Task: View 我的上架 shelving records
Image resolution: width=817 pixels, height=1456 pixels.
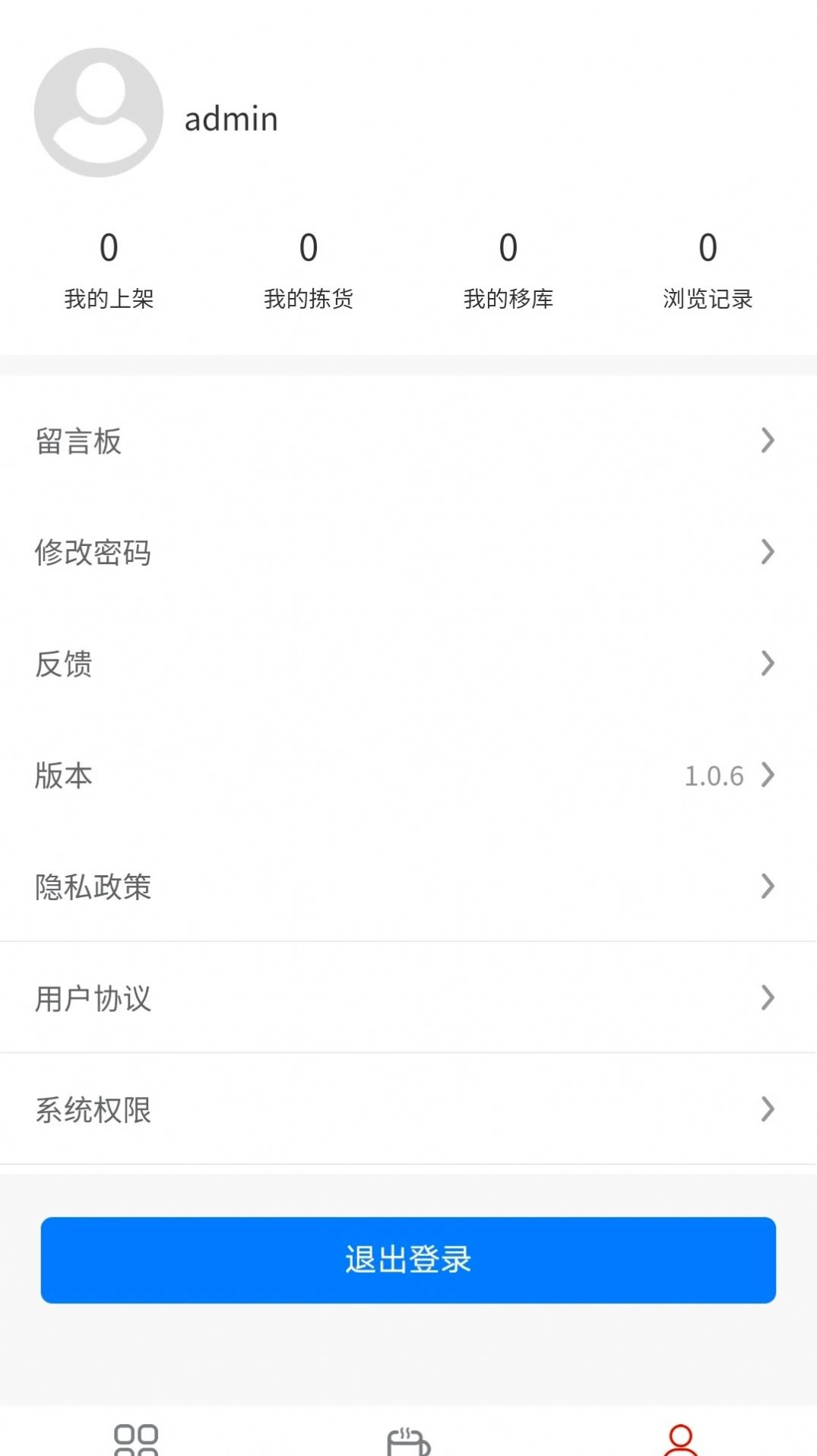Action: pyautogui.click(x=109, y=270)
